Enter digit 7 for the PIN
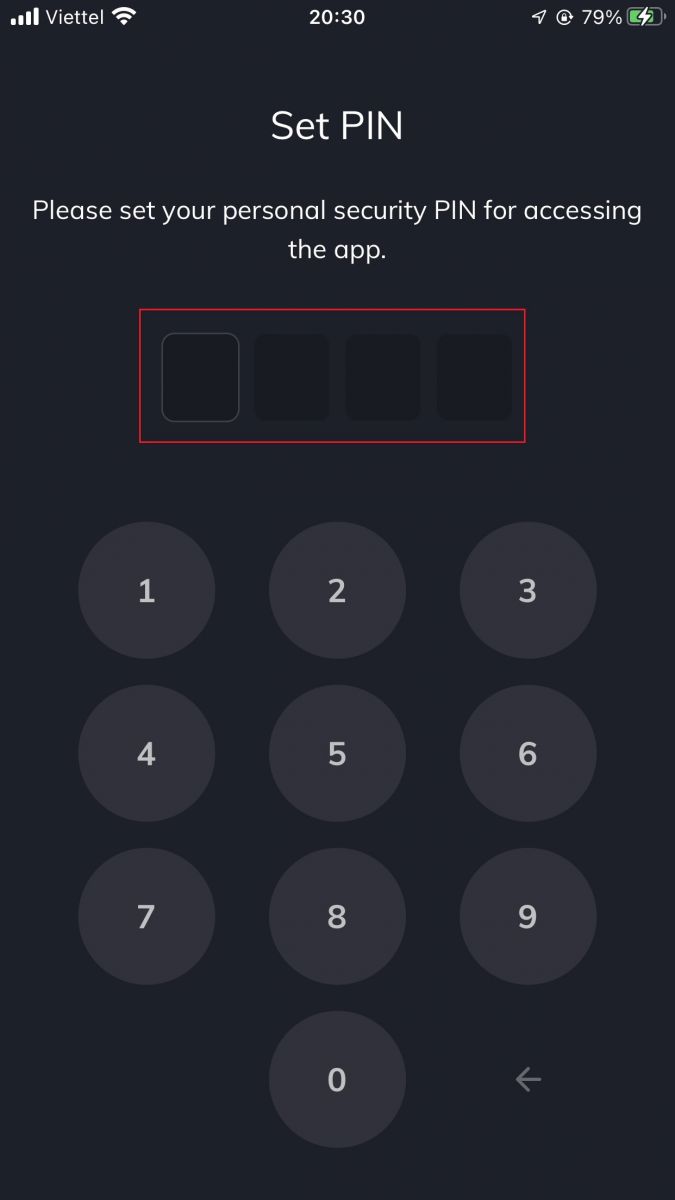 [x=146, y=916]
